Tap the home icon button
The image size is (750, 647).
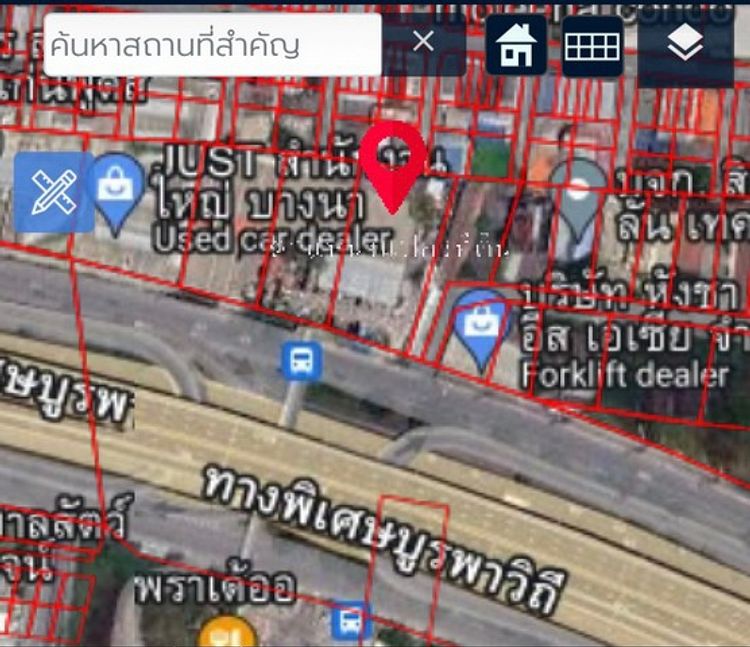(516, 46)
